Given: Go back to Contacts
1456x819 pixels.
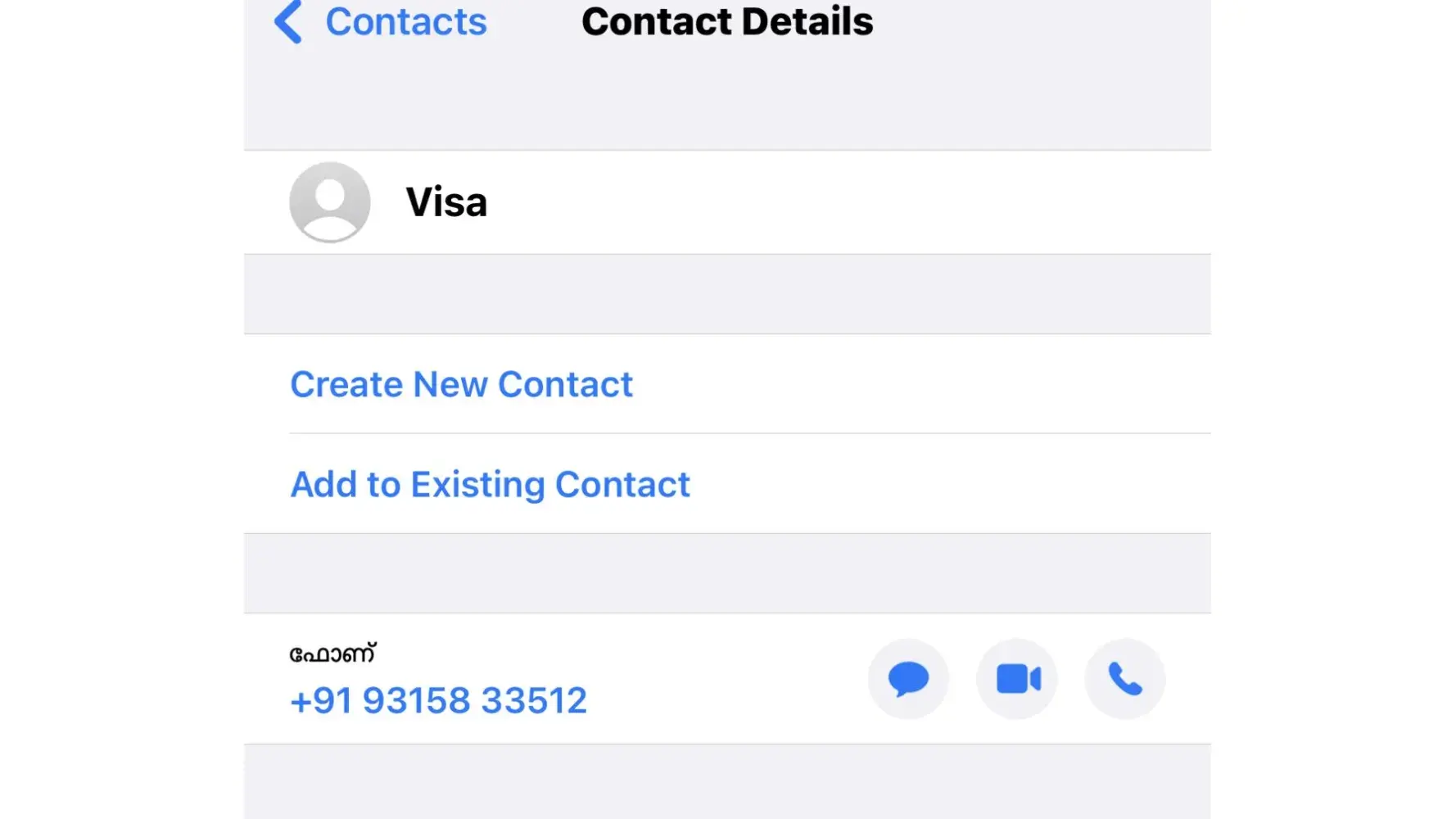Looking at the screenshot, I should click(382, 22).
